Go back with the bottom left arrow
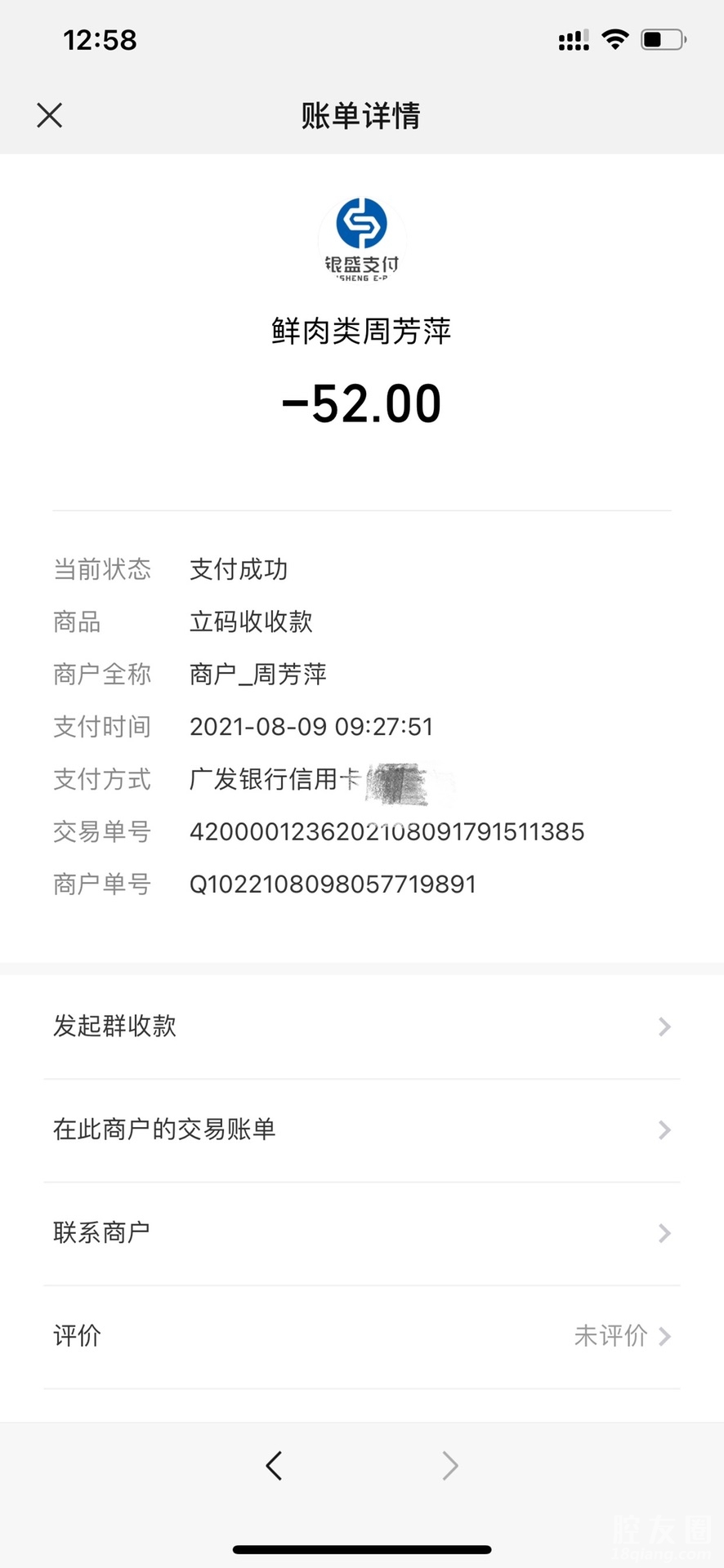This screenshot has width=724, height=1568. (275, 1466)
